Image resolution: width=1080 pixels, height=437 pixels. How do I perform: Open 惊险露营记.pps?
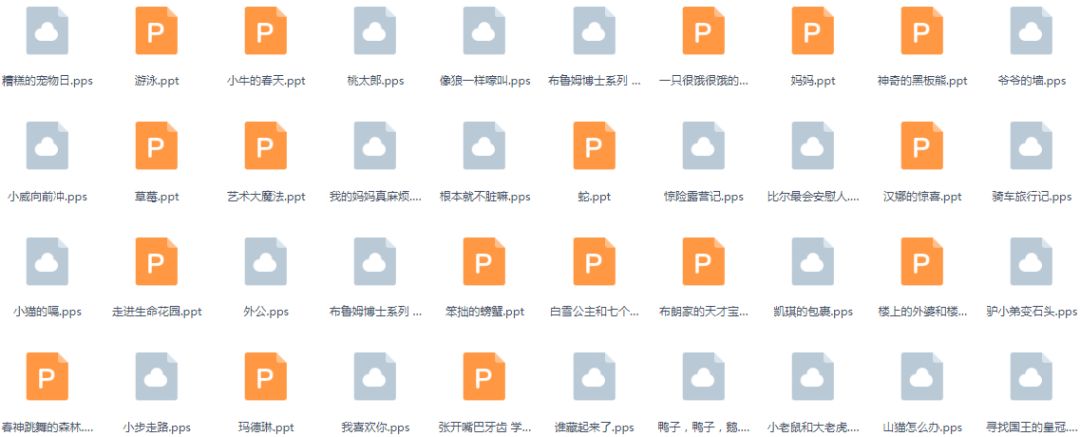pos(703,147)
